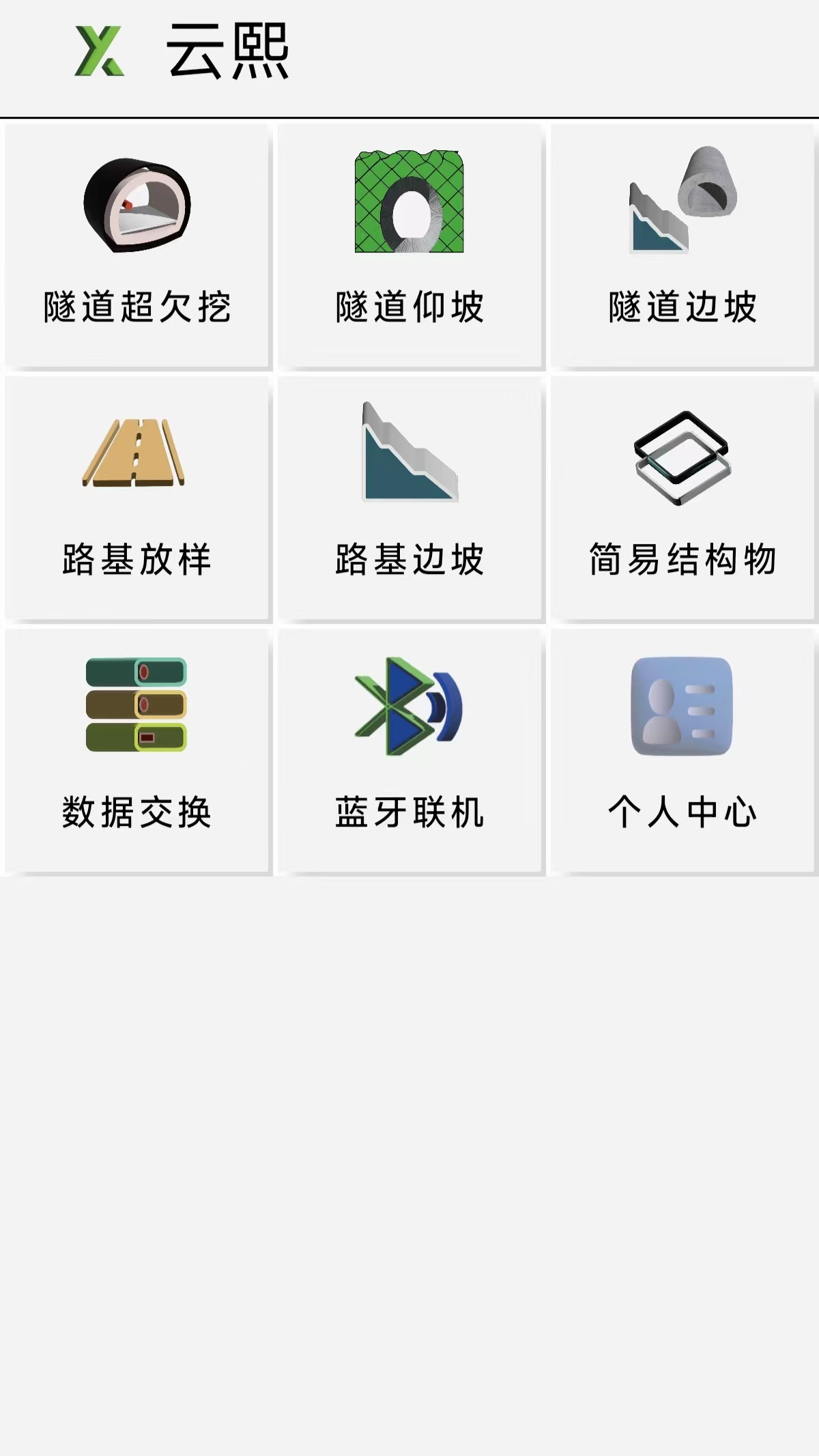Open the 隧道超欠挖 tunnel over/under-excavation tool
Viewport: 819px width, 1456px height.
pos(136,242)
